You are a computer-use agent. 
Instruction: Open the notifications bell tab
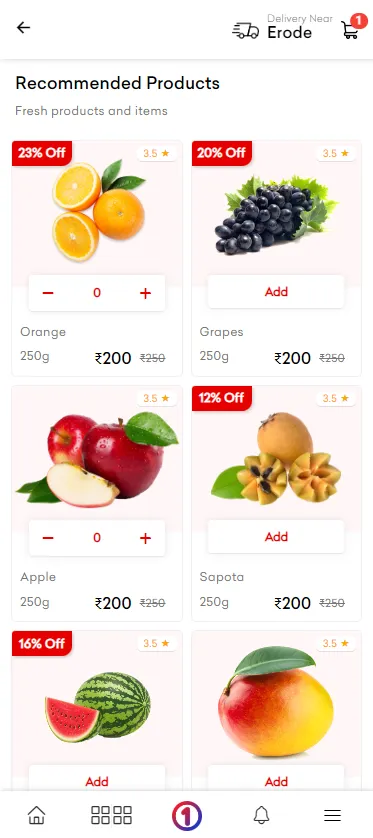pos(261,815)
